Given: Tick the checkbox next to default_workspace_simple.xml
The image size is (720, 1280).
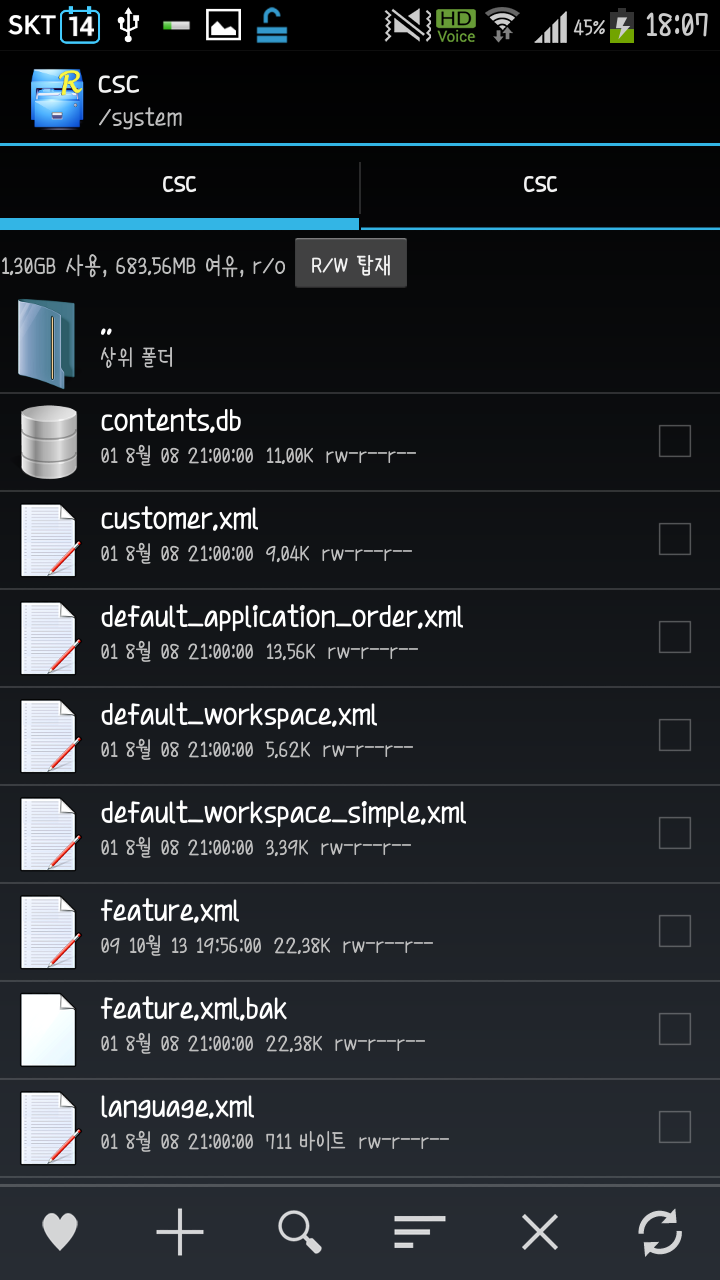Looking at the screenshot, I should 675,833.
